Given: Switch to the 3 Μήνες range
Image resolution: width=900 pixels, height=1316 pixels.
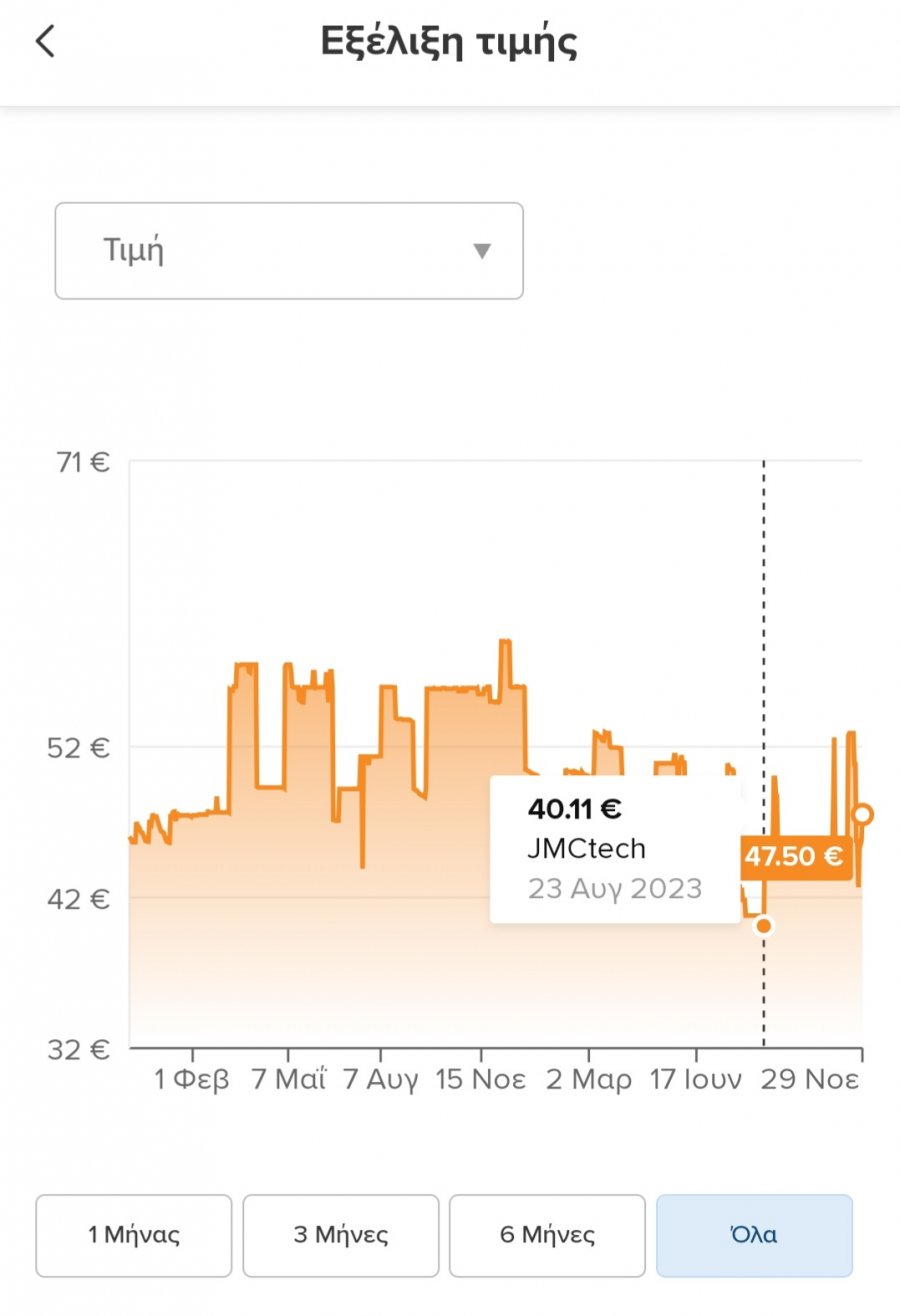Looking at the screenshot, I should click(x=341, y=1235).
